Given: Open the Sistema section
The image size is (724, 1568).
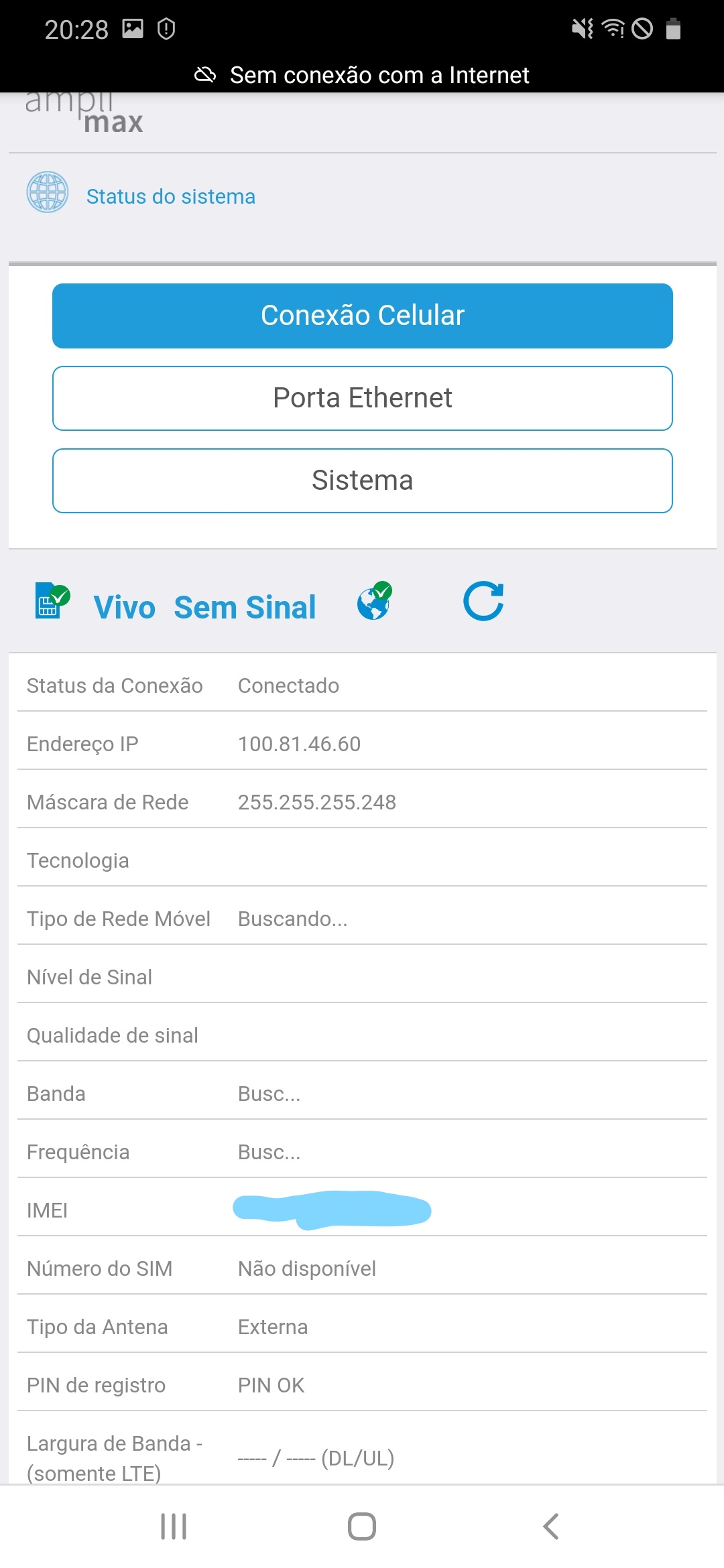Looking at the screenshot, I should [362, 480].
